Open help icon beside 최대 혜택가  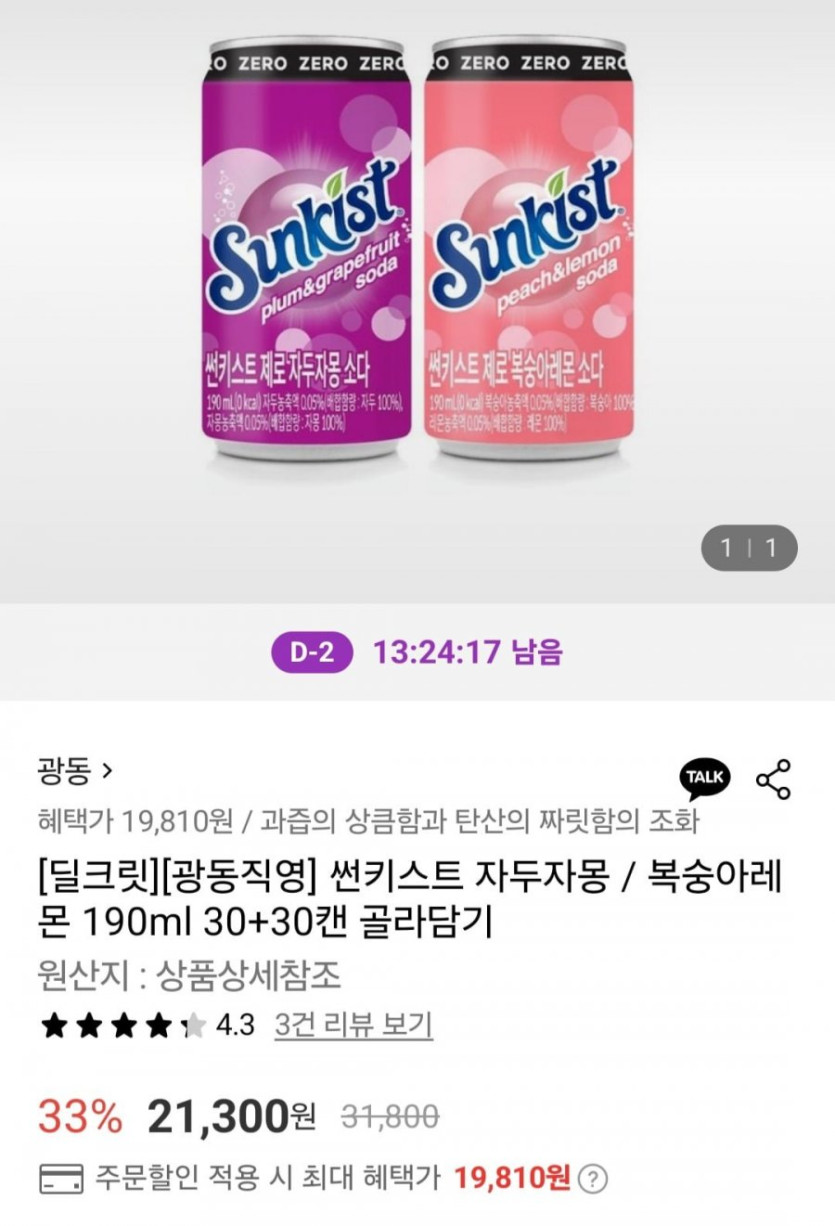click(593, 1178)
